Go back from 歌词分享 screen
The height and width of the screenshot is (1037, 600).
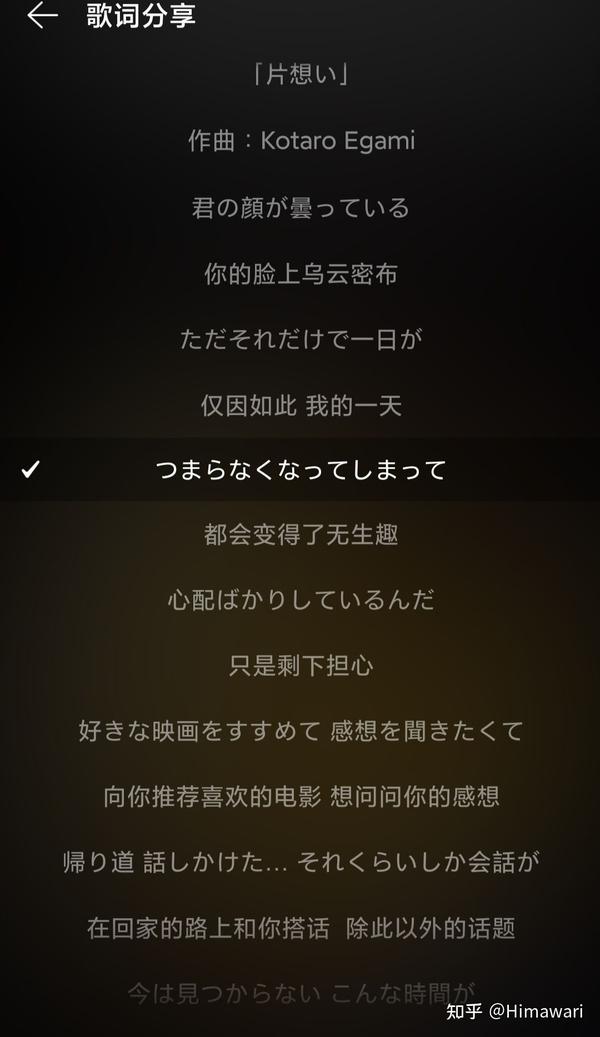[42, 15]
